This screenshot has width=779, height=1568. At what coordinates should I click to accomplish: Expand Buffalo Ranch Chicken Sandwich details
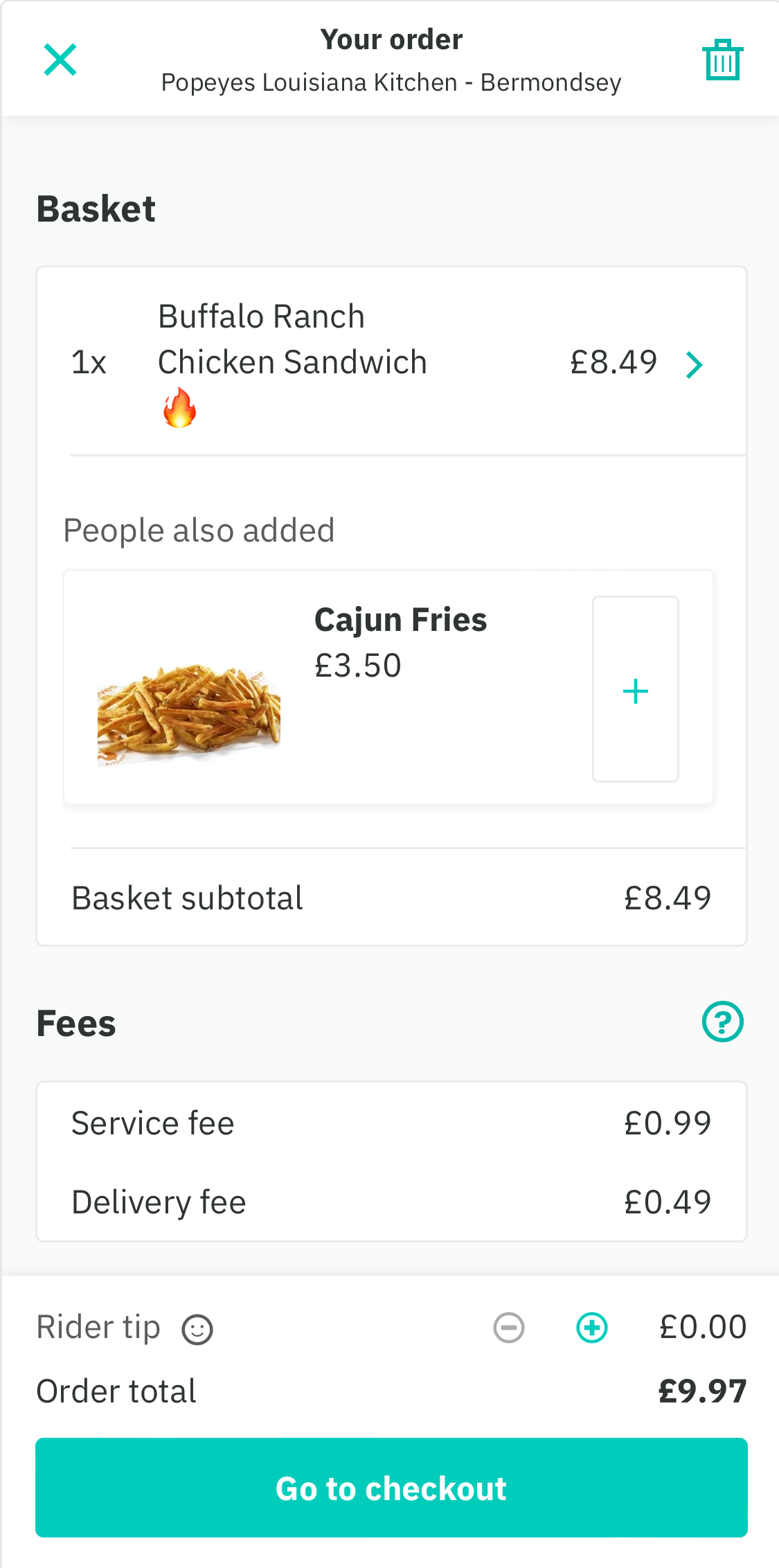(293, 361)
